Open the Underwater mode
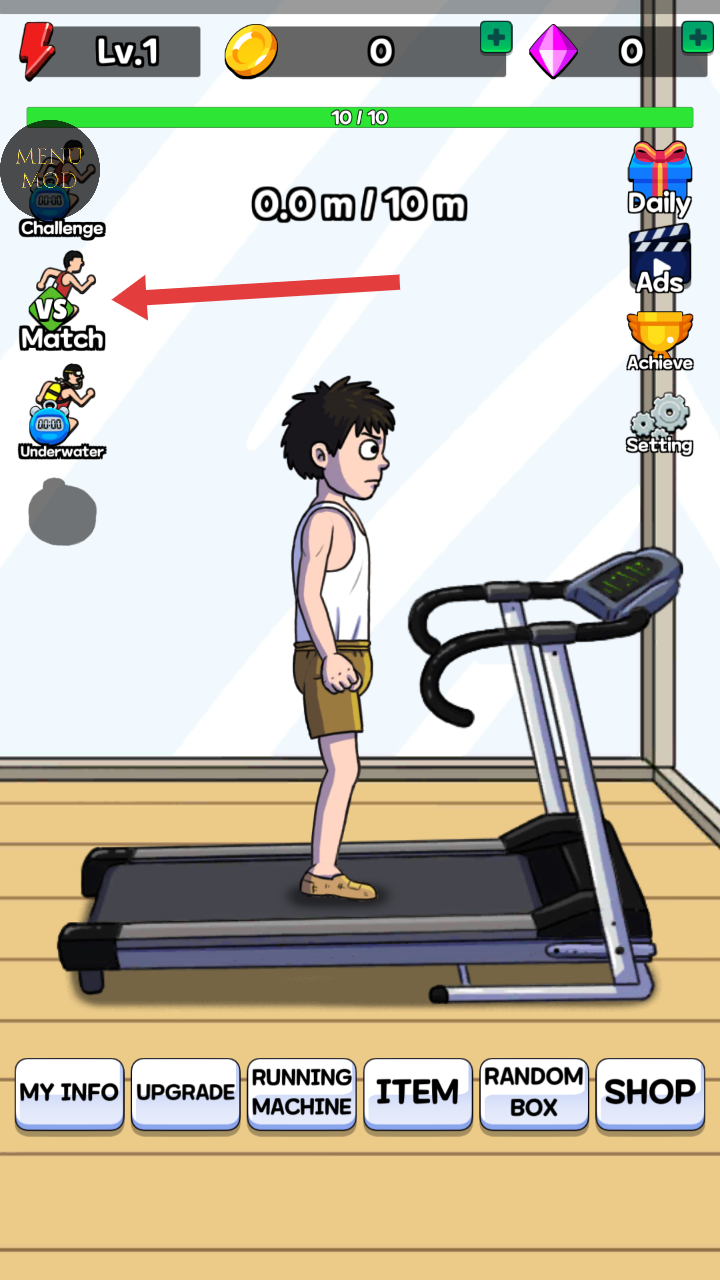Viewport: 720px width, 1280px height. click(62, 412)
